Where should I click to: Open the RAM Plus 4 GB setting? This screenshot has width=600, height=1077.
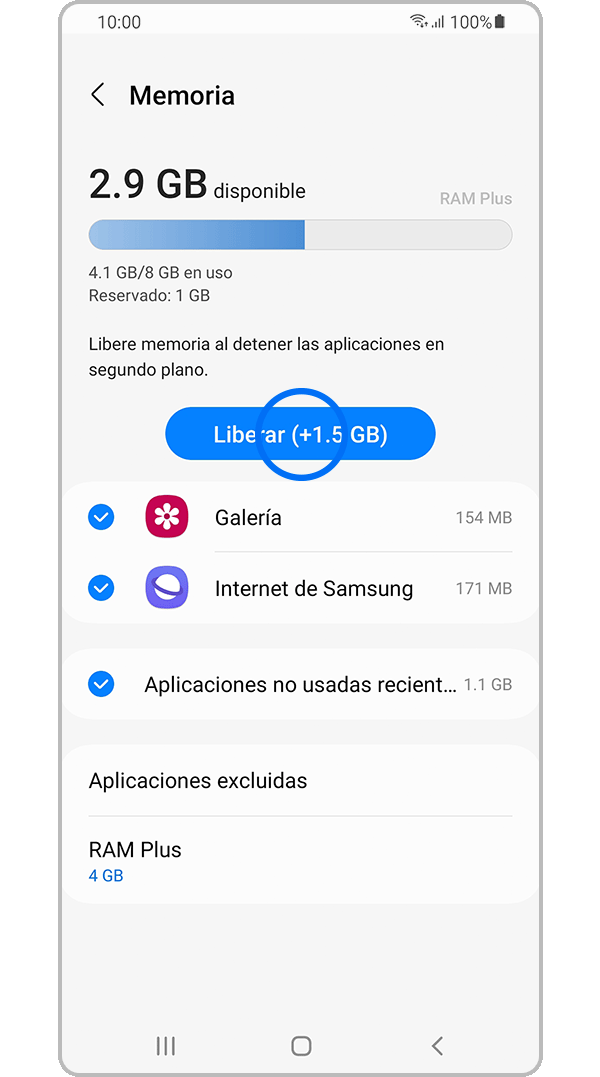pyautogui.click(x=135, y=860)
